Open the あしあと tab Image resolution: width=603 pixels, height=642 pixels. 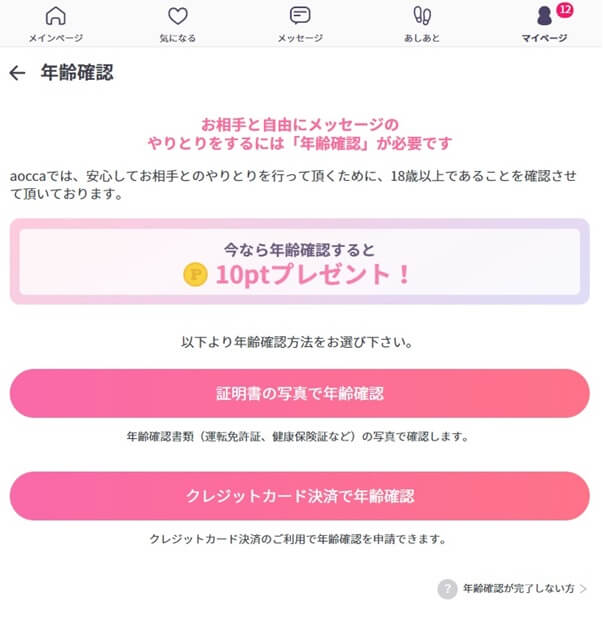[x=422, y=24]
